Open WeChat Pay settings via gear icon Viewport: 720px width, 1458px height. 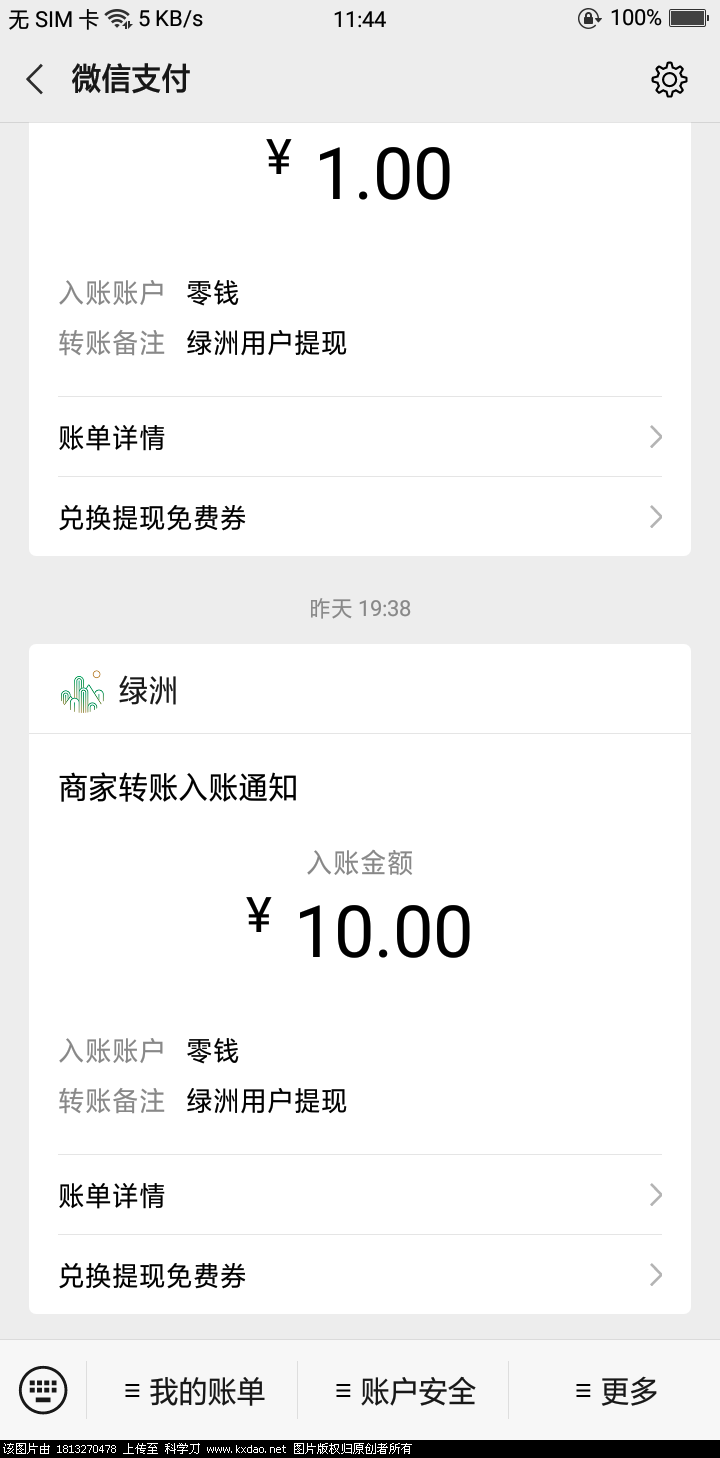[669, 78]
